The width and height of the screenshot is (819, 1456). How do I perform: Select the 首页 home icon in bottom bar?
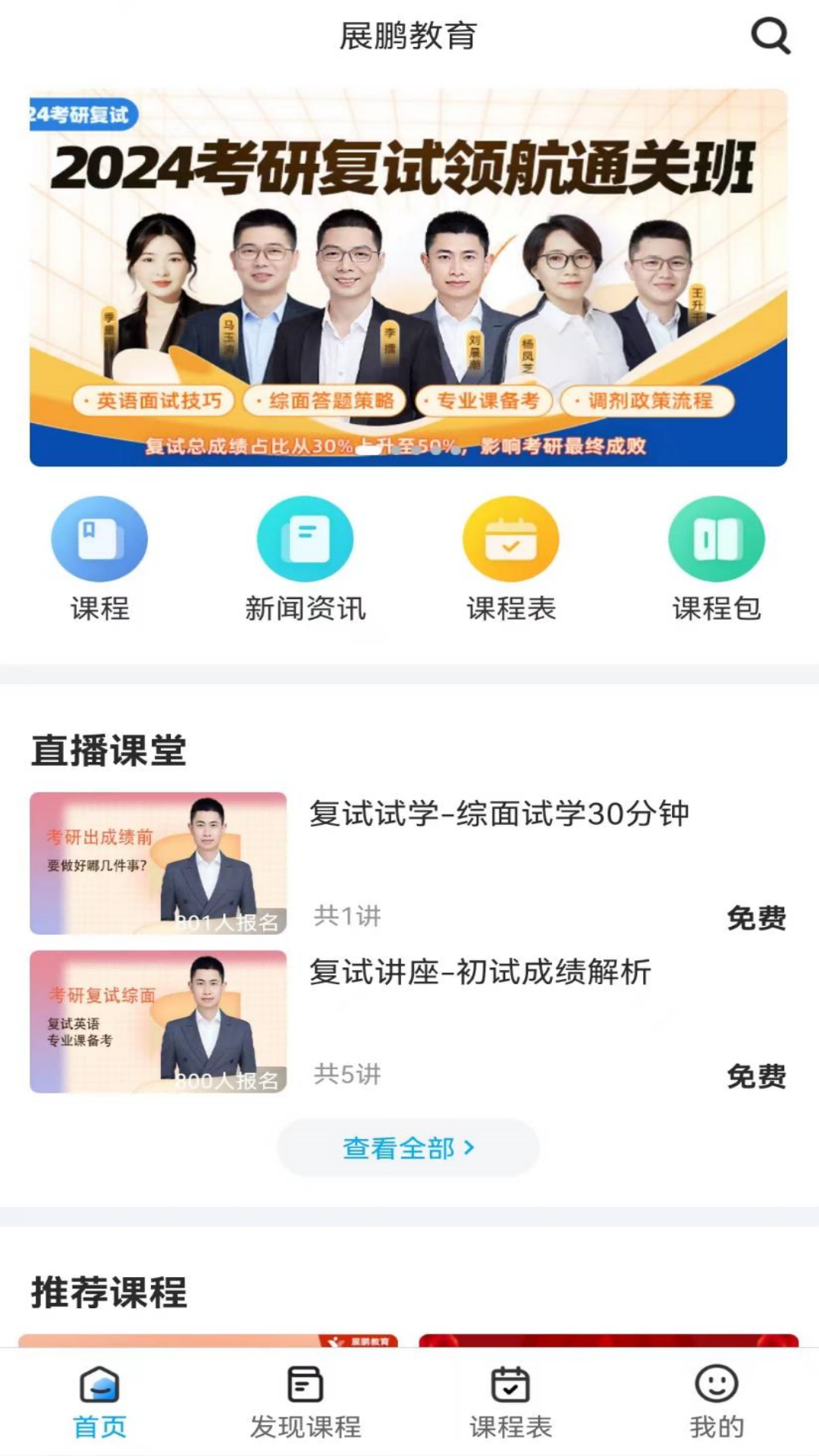pos(101,1382)
